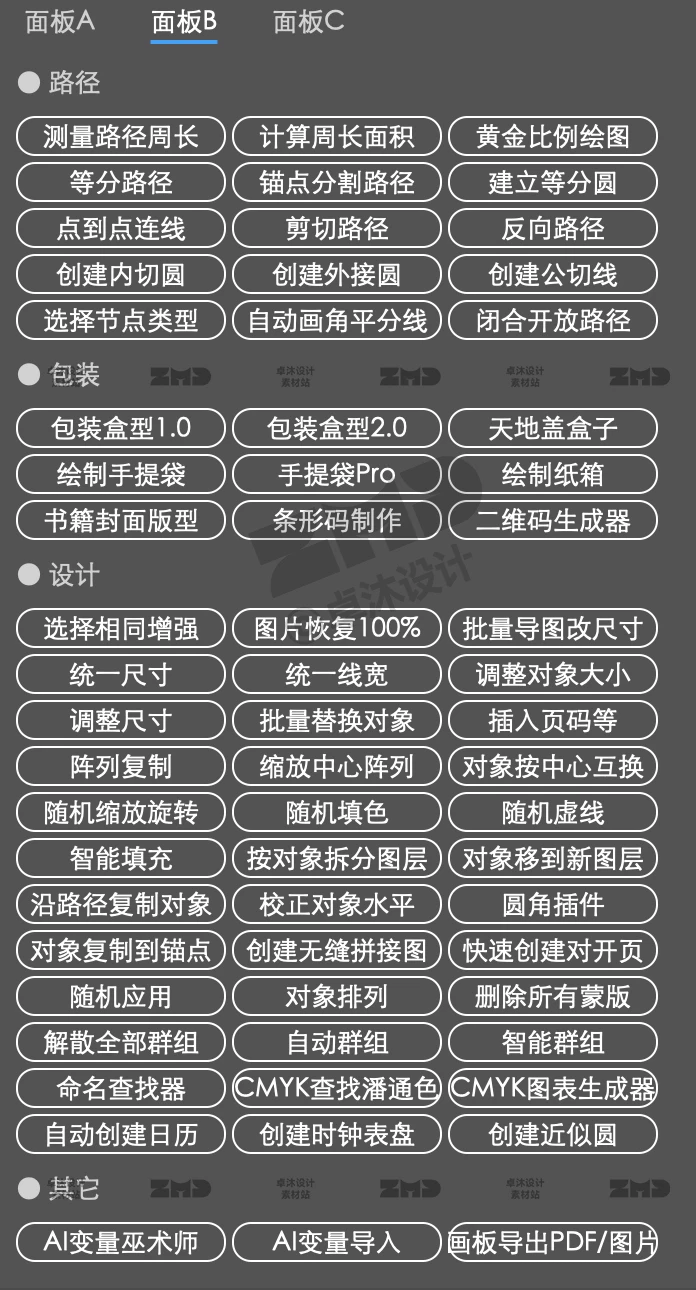
Task: Switch to the 面板A tab
Action: (60, 22)
